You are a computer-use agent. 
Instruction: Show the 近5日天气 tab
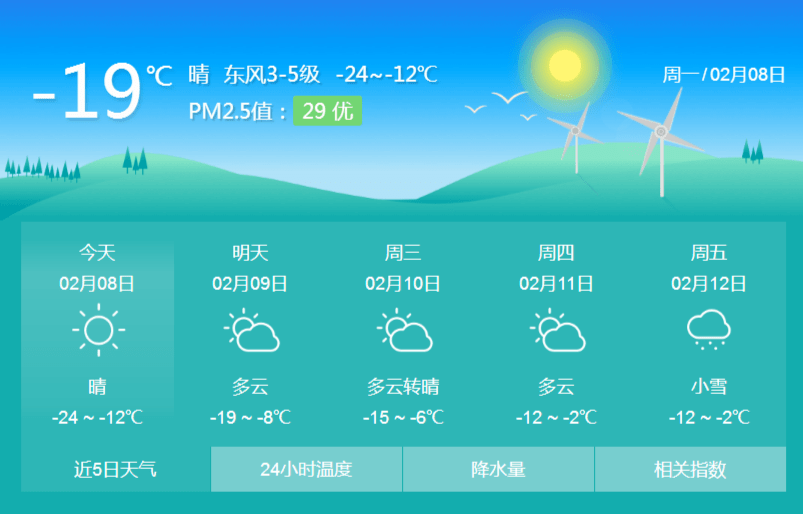(115, 469)
